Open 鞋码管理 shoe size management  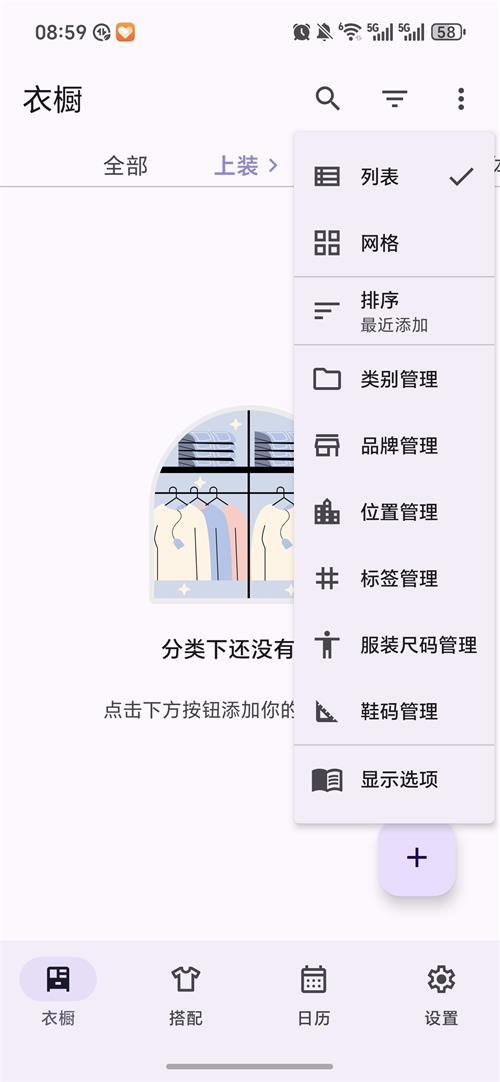click(x=394, y=711)
